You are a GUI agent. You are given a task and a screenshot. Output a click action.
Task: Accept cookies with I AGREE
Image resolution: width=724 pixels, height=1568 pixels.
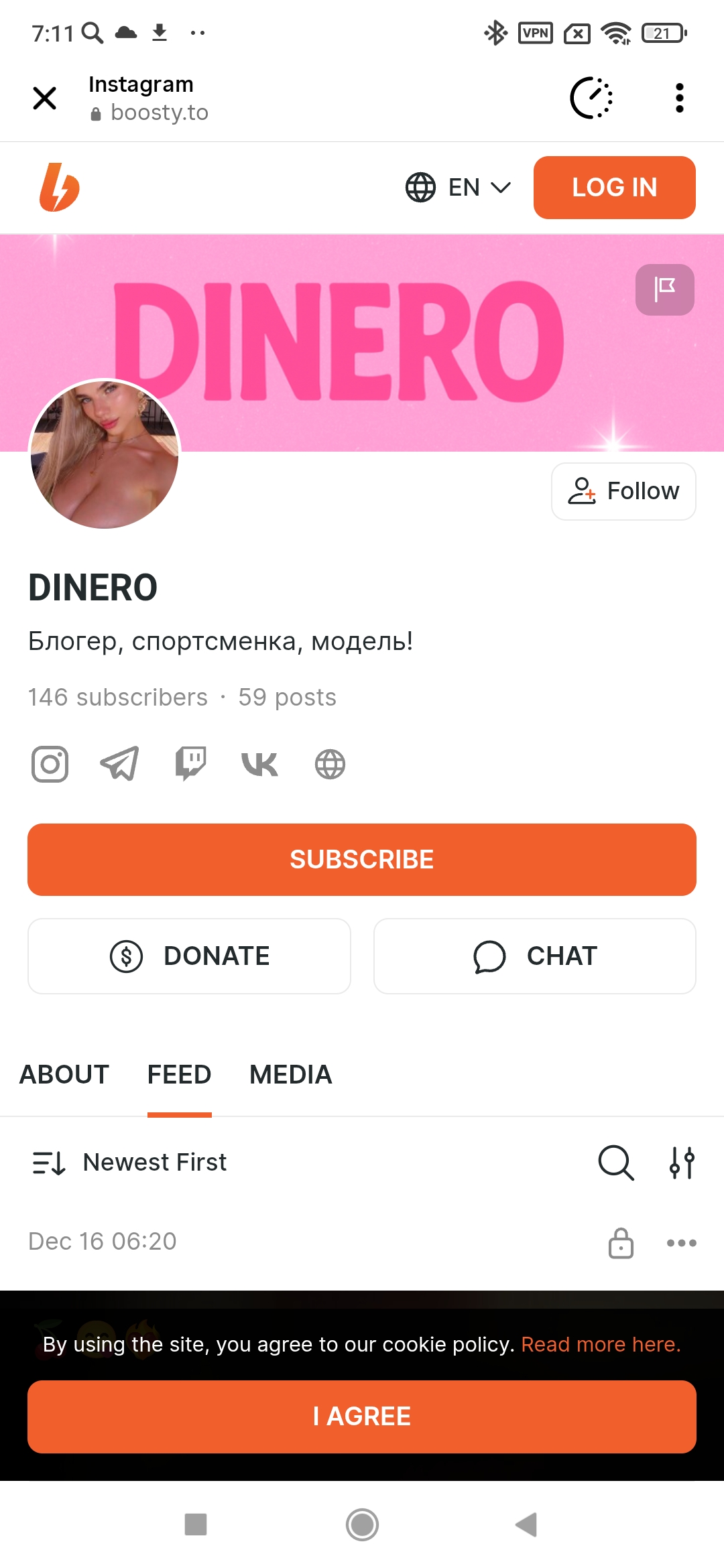point(362,1417)
